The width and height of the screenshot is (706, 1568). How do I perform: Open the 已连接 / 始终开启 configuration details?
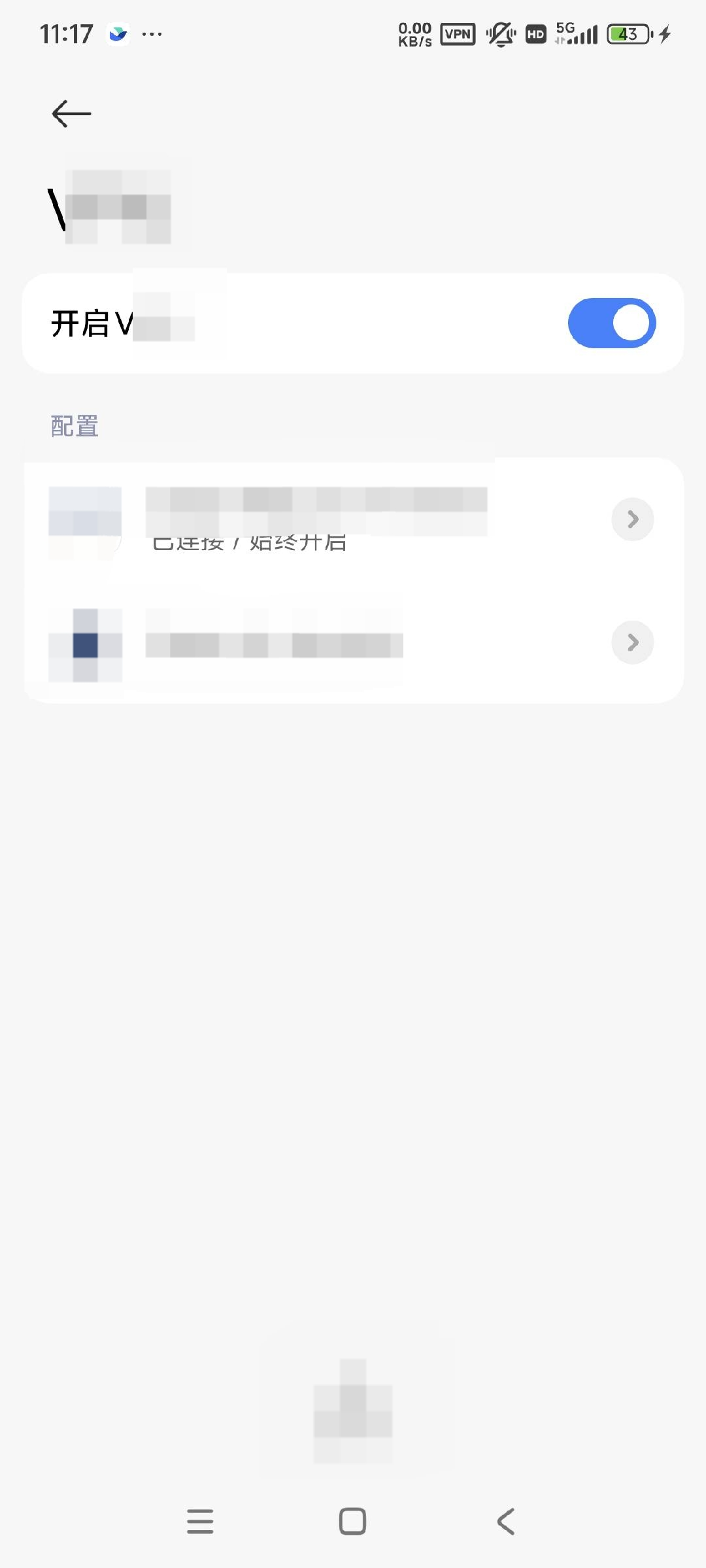(632, 519)
